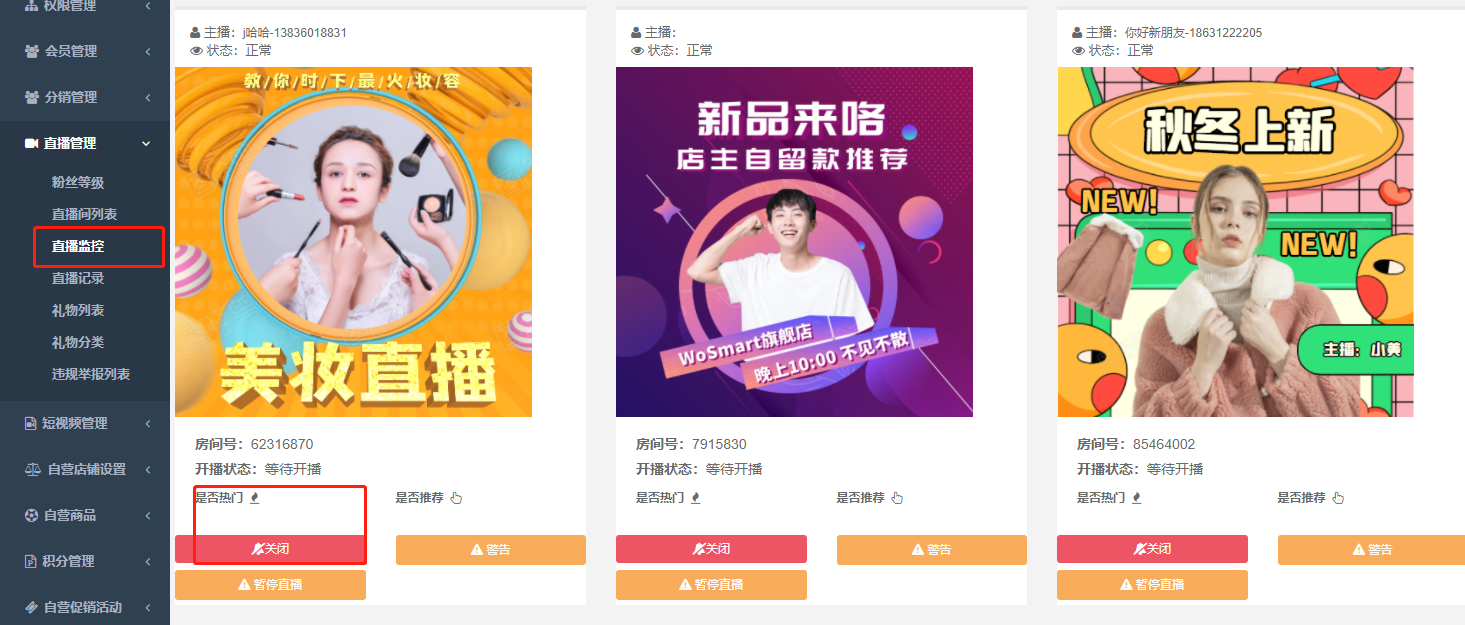1465x625 pixels.
Task: Expand the 积分管理 sidebar menu
Action: click(x=69, y=561)
